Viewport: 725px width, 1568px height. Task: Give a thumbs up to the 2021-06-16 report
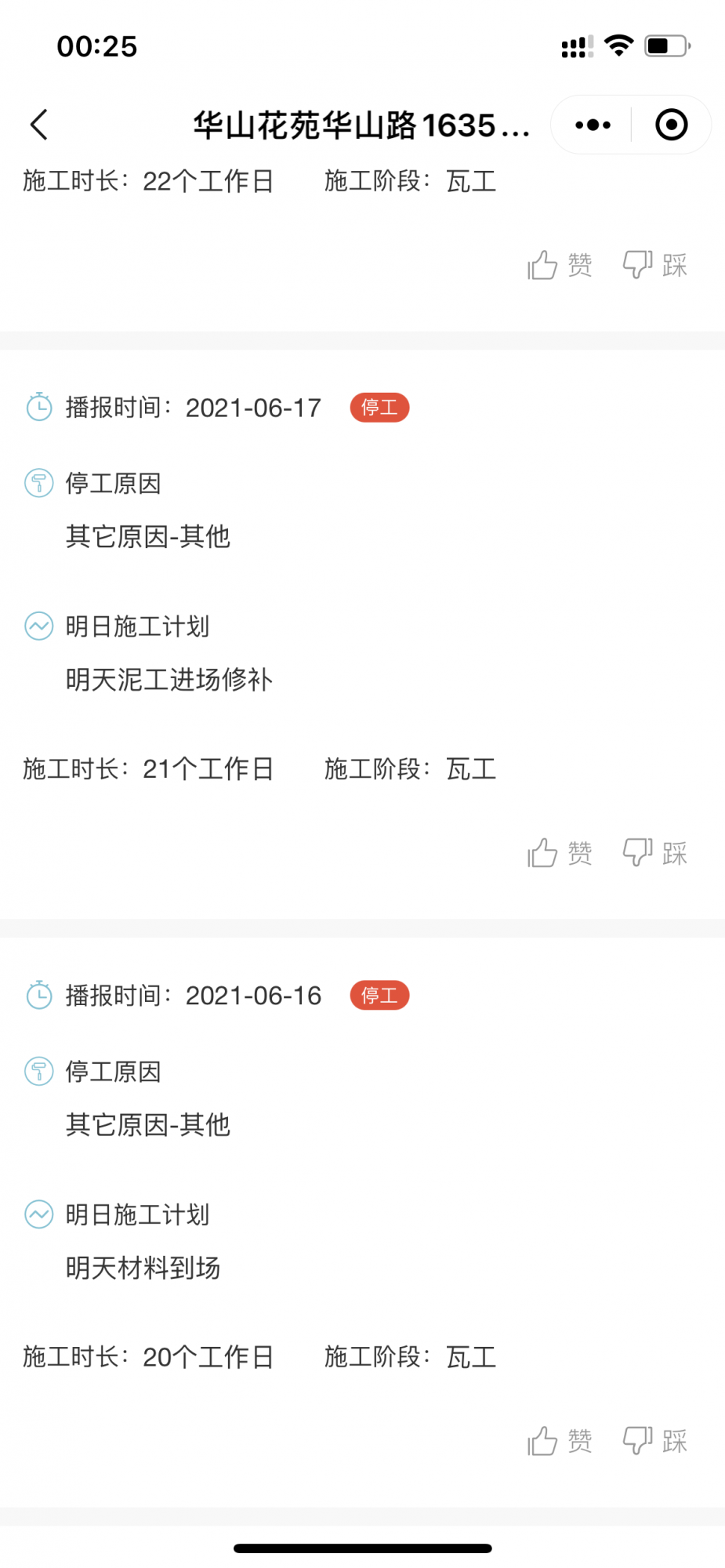click(559, 1441)
